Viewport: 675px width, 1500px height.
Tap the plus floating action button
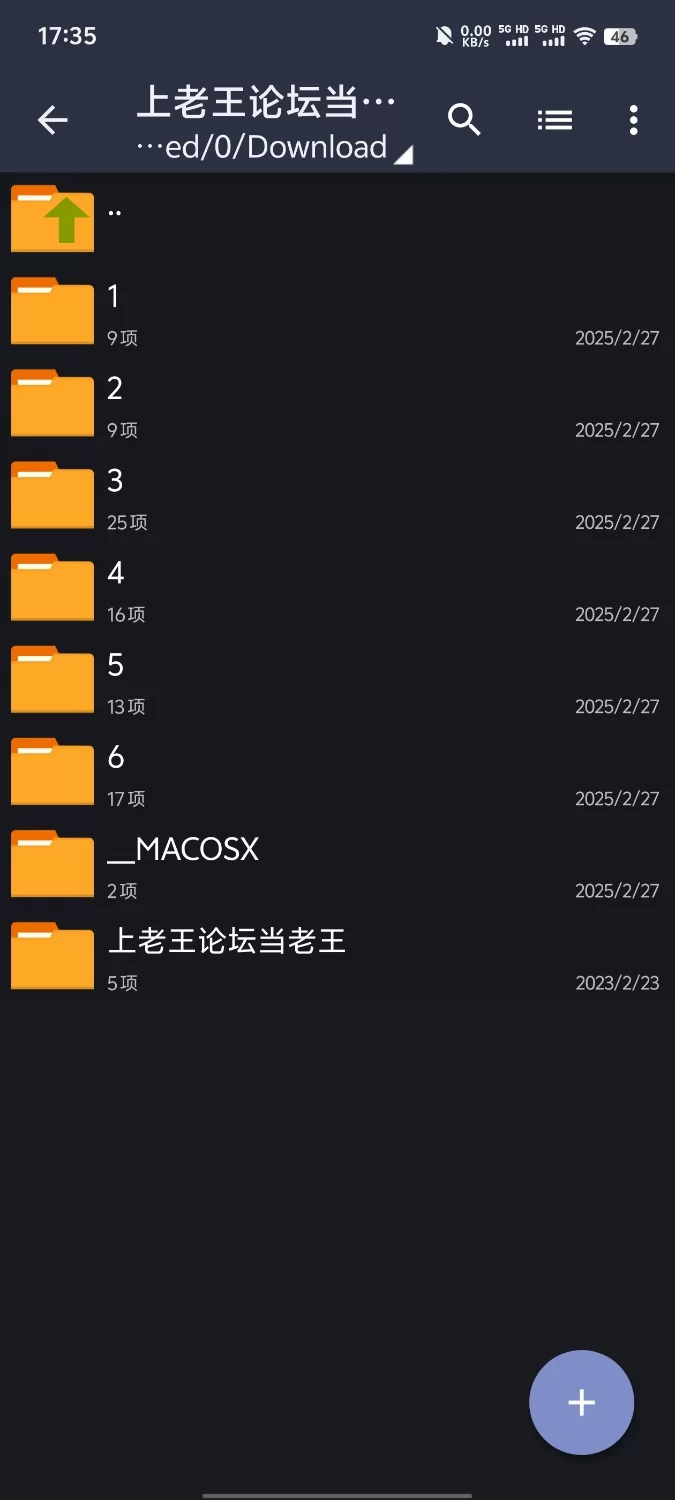(x=581, y=1402)
